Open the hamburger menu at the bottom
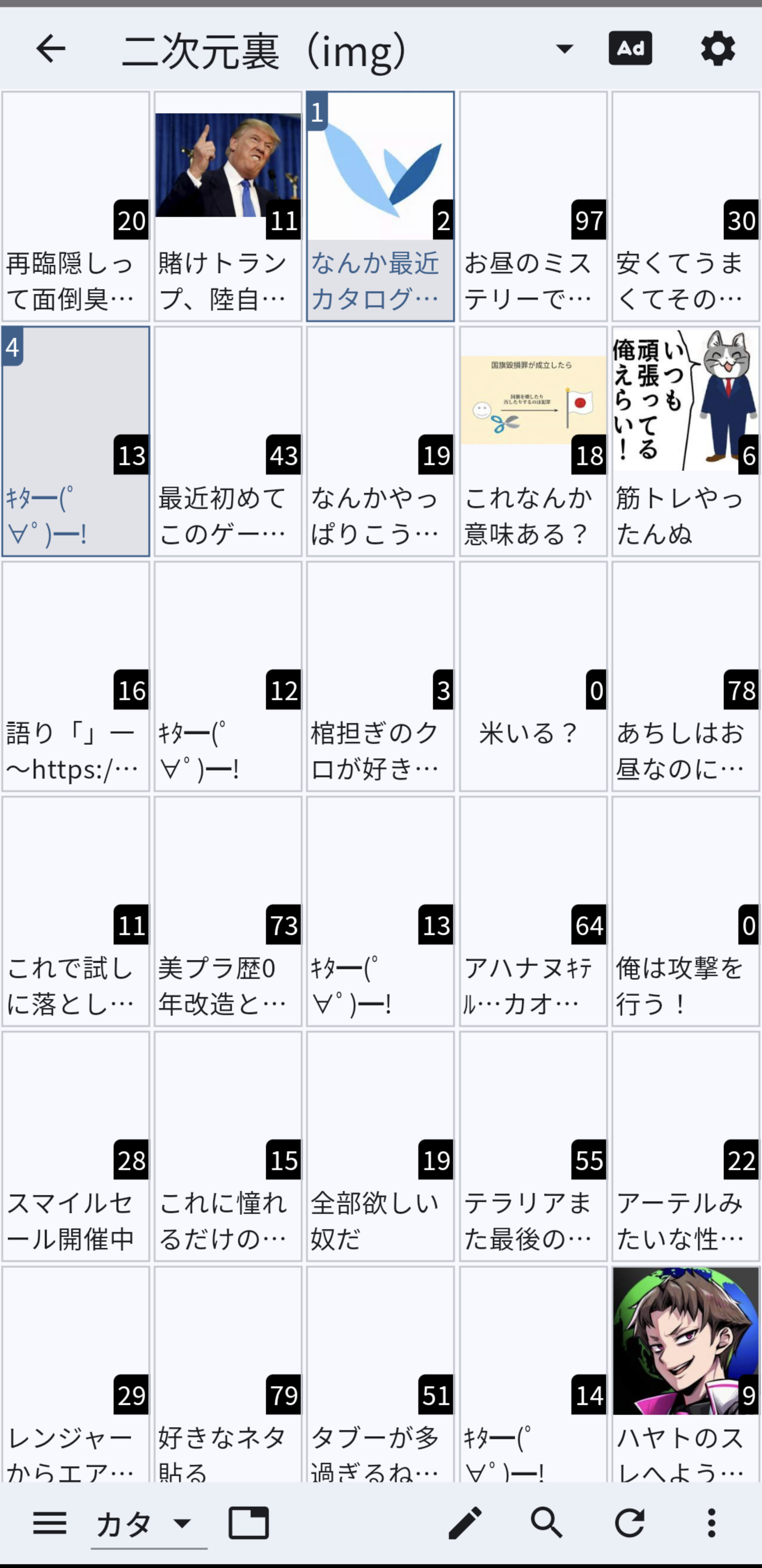 [x=50, y=1523]
